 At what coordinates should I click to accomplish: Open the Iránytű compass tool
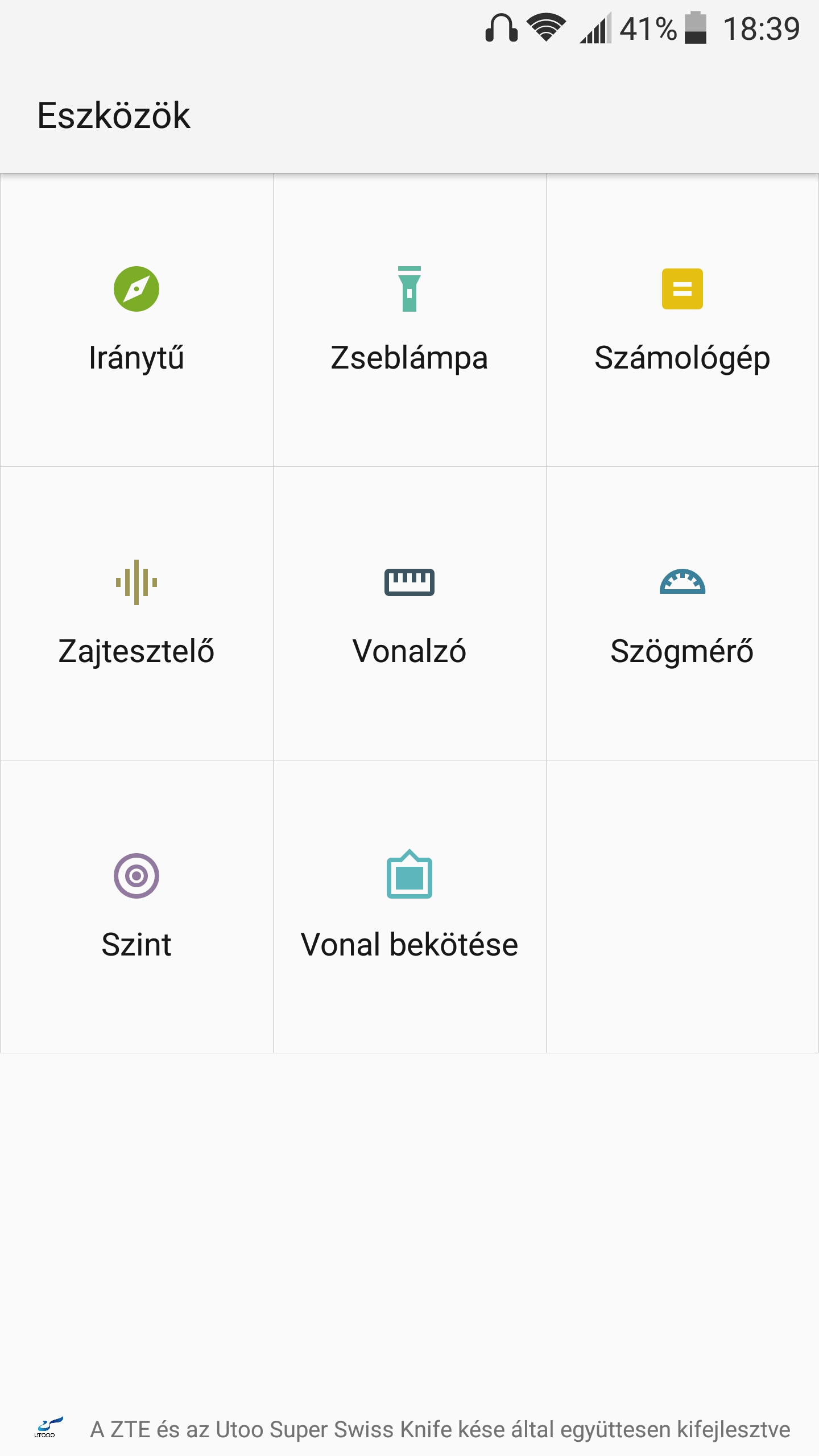pos(136,320)
